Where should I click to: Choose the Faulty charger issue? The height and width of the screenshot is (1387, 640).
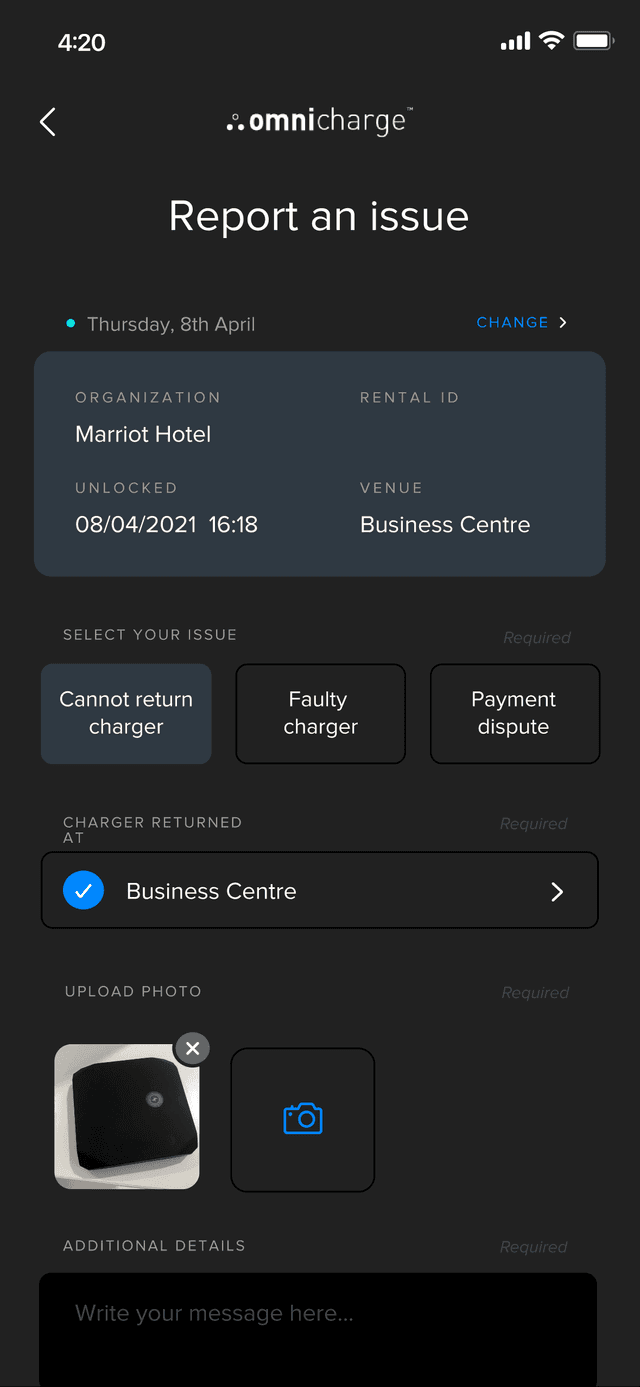pyautogui.click(x=320, y=714)
